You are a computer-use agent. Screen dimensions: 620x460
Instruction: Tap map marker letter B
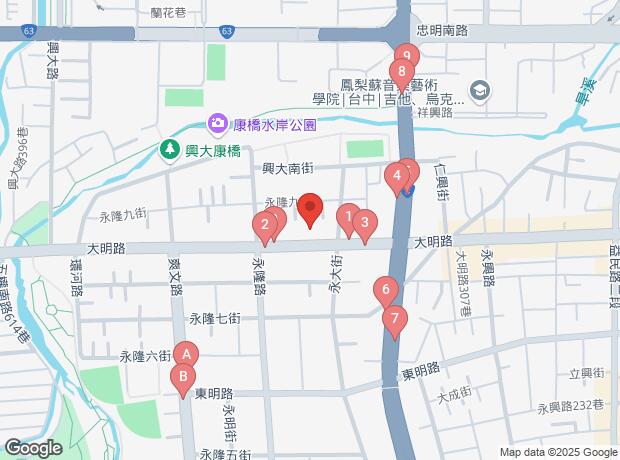(182, 377)
